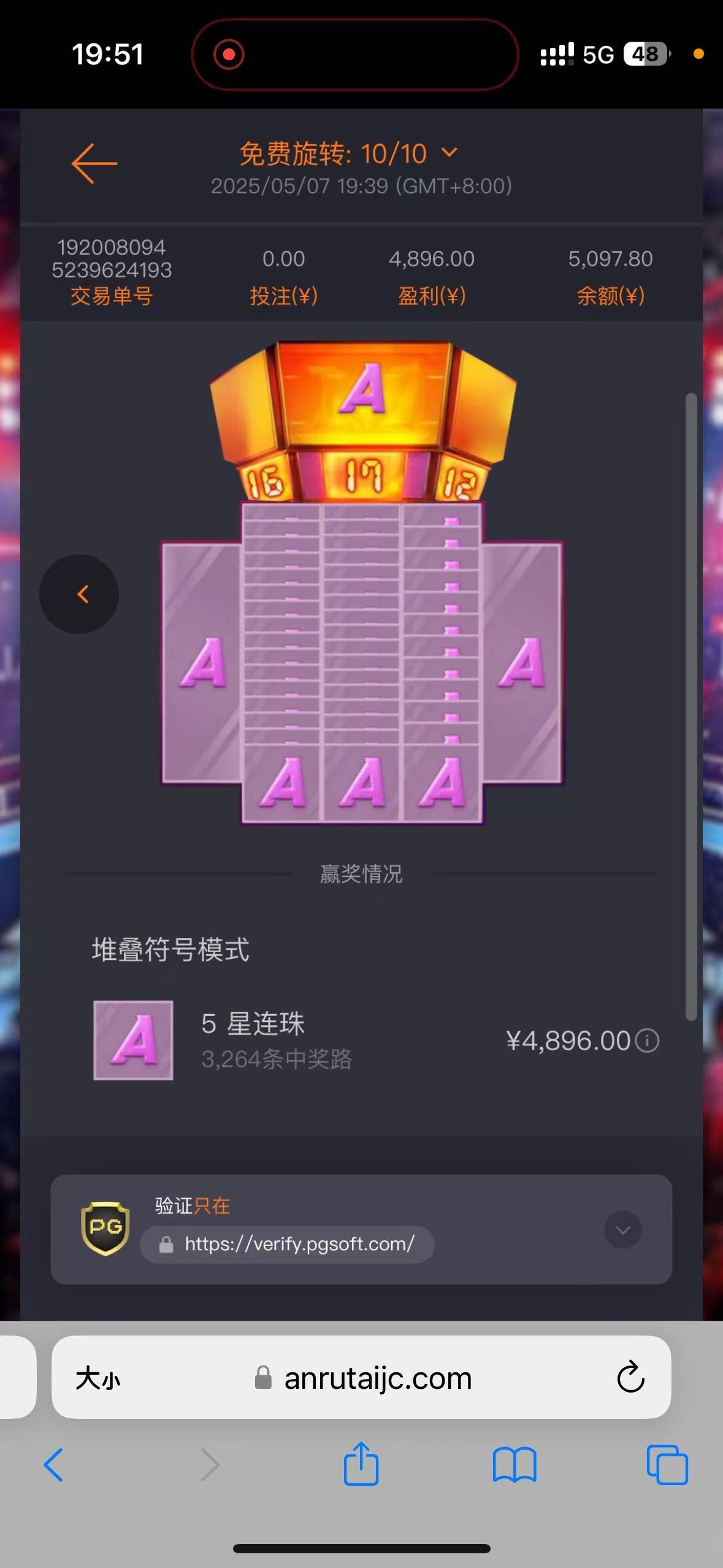Tap the anrutaijc.com address bar

(x=377, y=1378)
